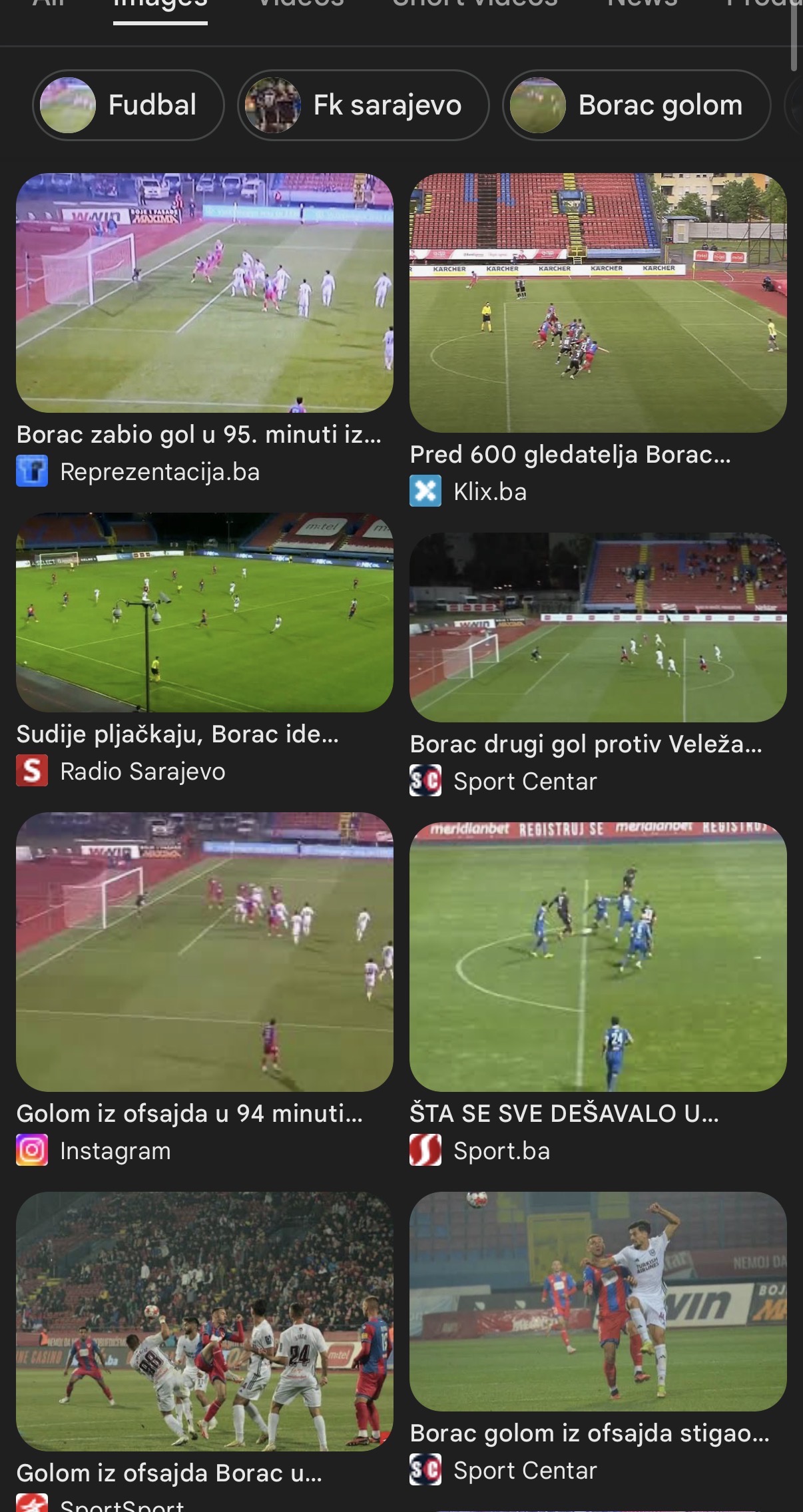Open the Klix.ba image result
Viewport: 803px width, 1512px height.
click(x=598, y=303)
